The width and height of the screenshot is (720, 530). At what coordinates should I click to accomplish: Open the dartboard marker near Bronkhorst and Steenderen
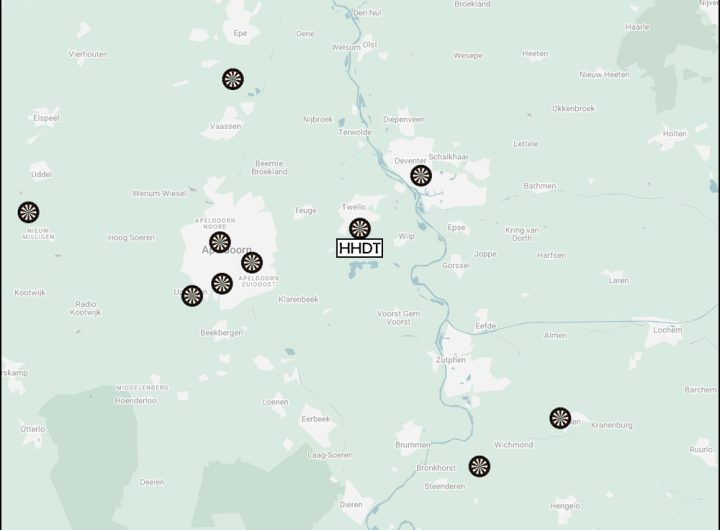tap(480, 466)
